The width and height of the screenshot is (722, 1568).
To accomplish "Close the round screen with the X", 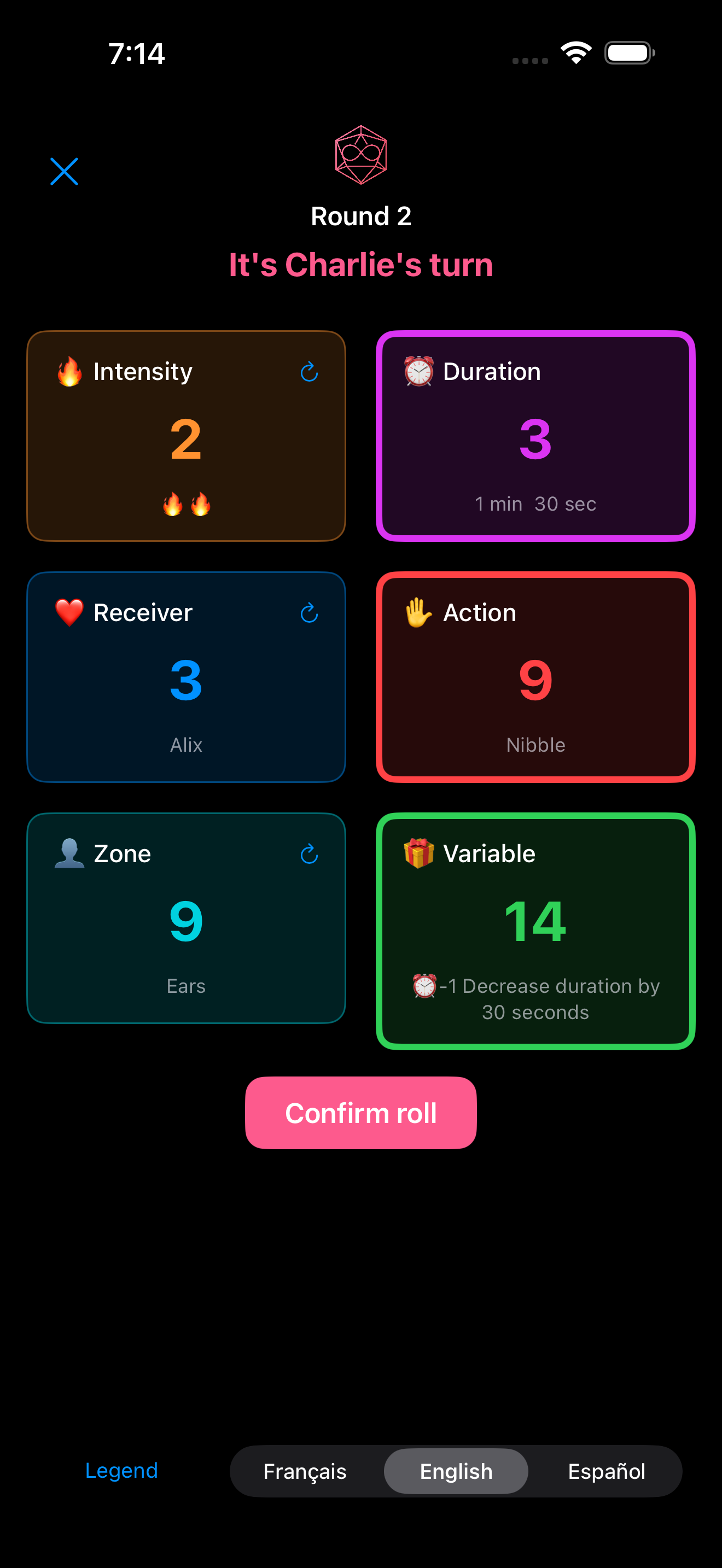I will coord(64,171).
